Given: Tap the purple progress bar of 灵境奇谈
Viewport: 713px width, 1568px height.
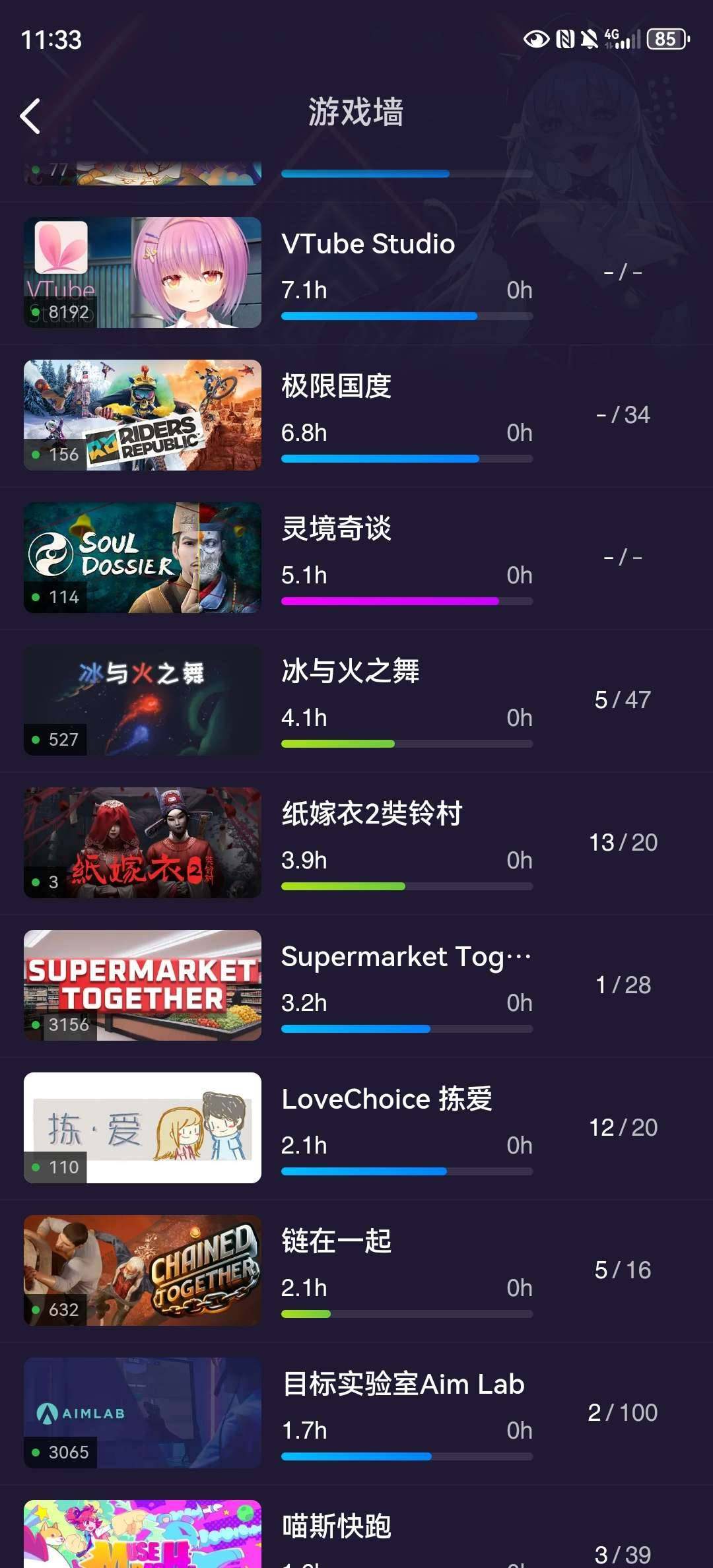Looking at the screenshot, I should pyautogui.click(x=390, y=601).
